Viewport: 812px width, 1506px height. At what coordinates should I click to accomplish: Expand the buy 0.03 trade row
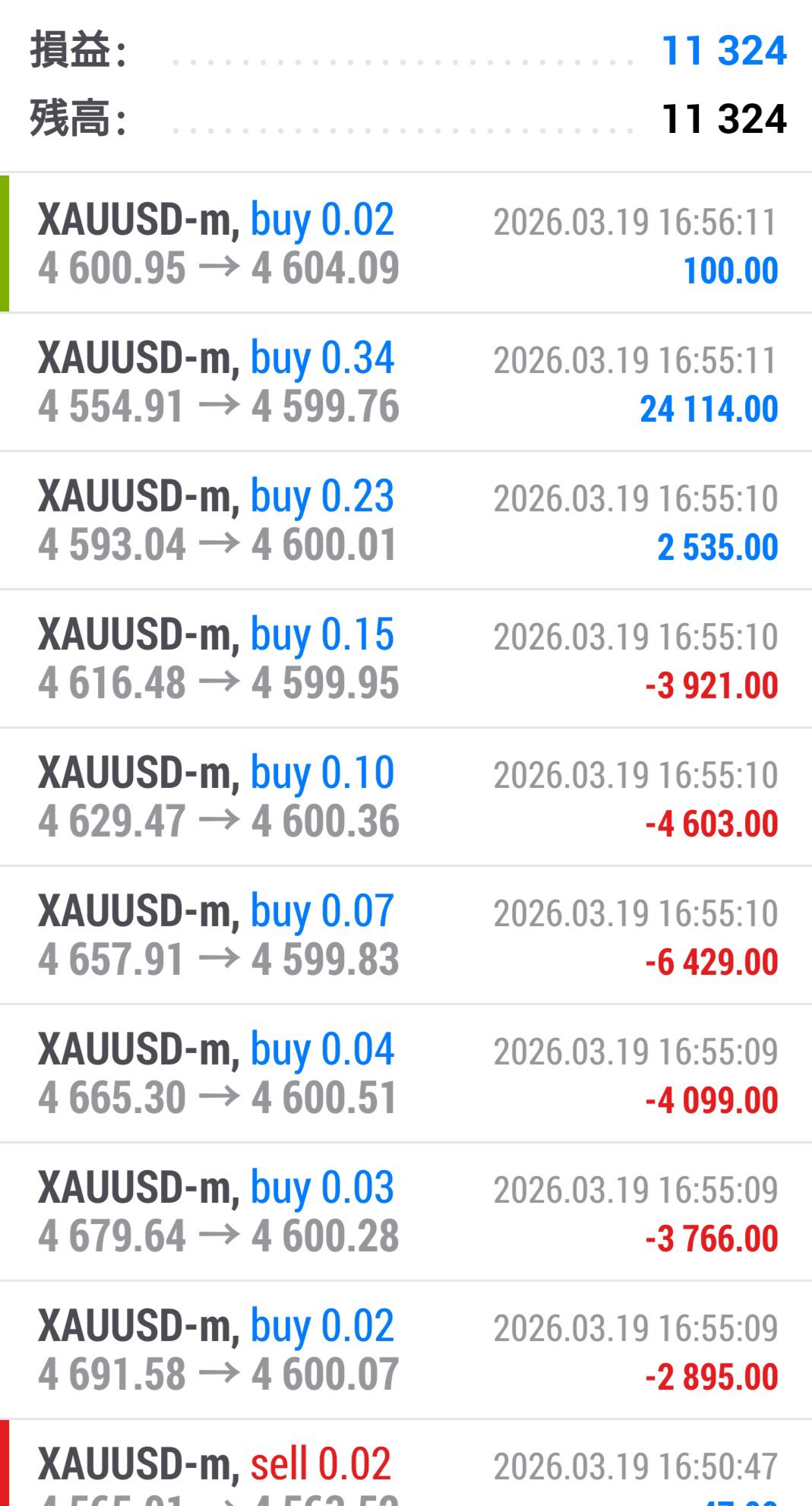(x=406, y=1212)
